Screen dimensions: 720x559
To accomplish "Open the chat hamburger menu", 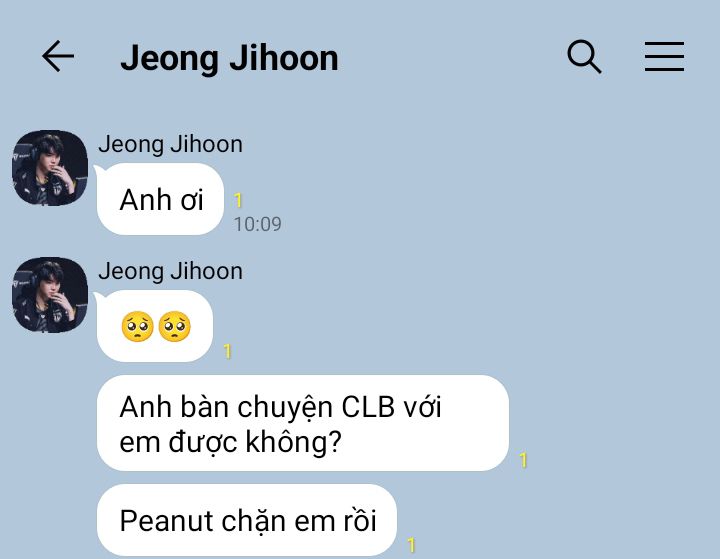I will [664, 57].
